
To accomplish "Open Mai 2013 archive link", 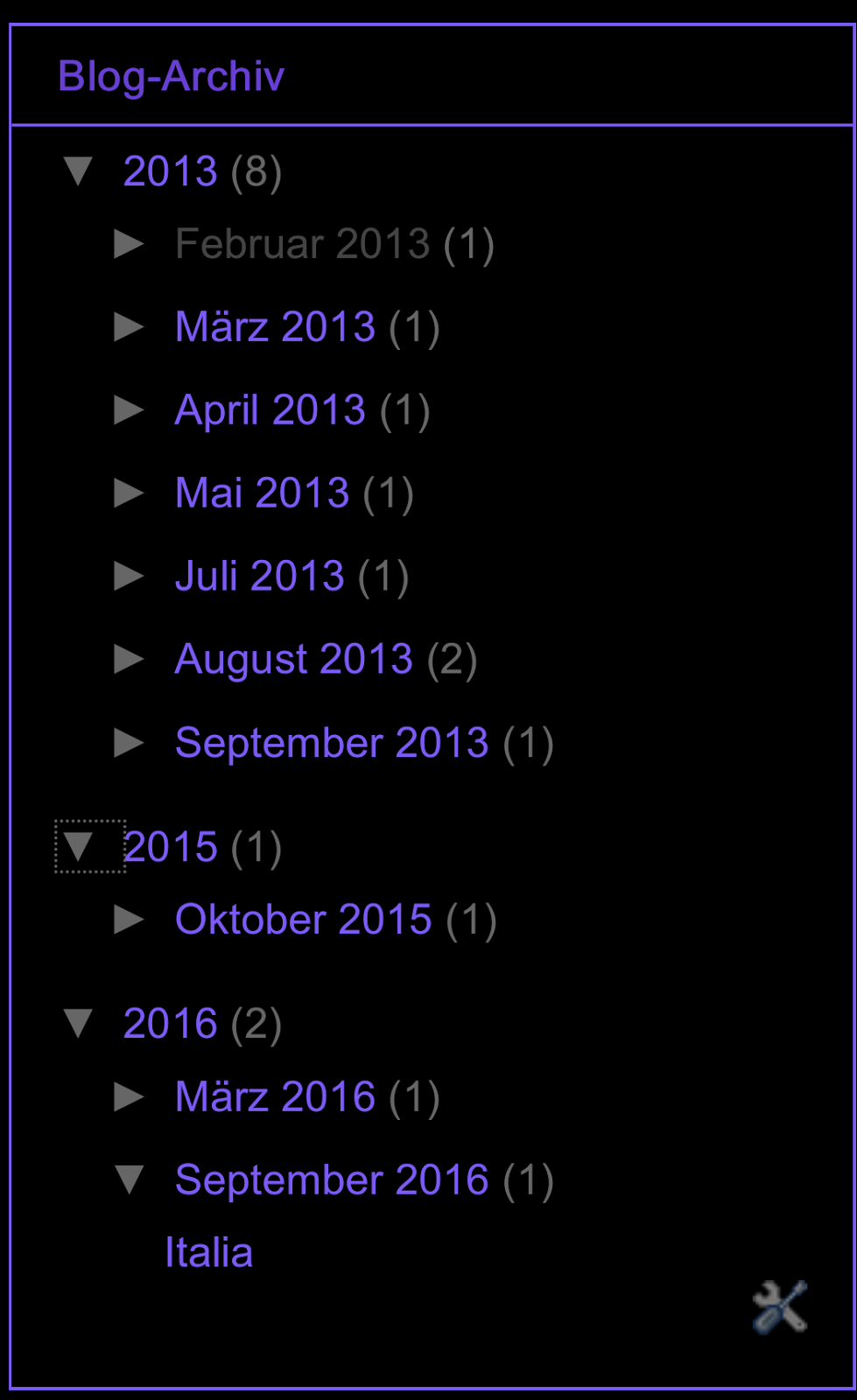I will click(262, 493).
